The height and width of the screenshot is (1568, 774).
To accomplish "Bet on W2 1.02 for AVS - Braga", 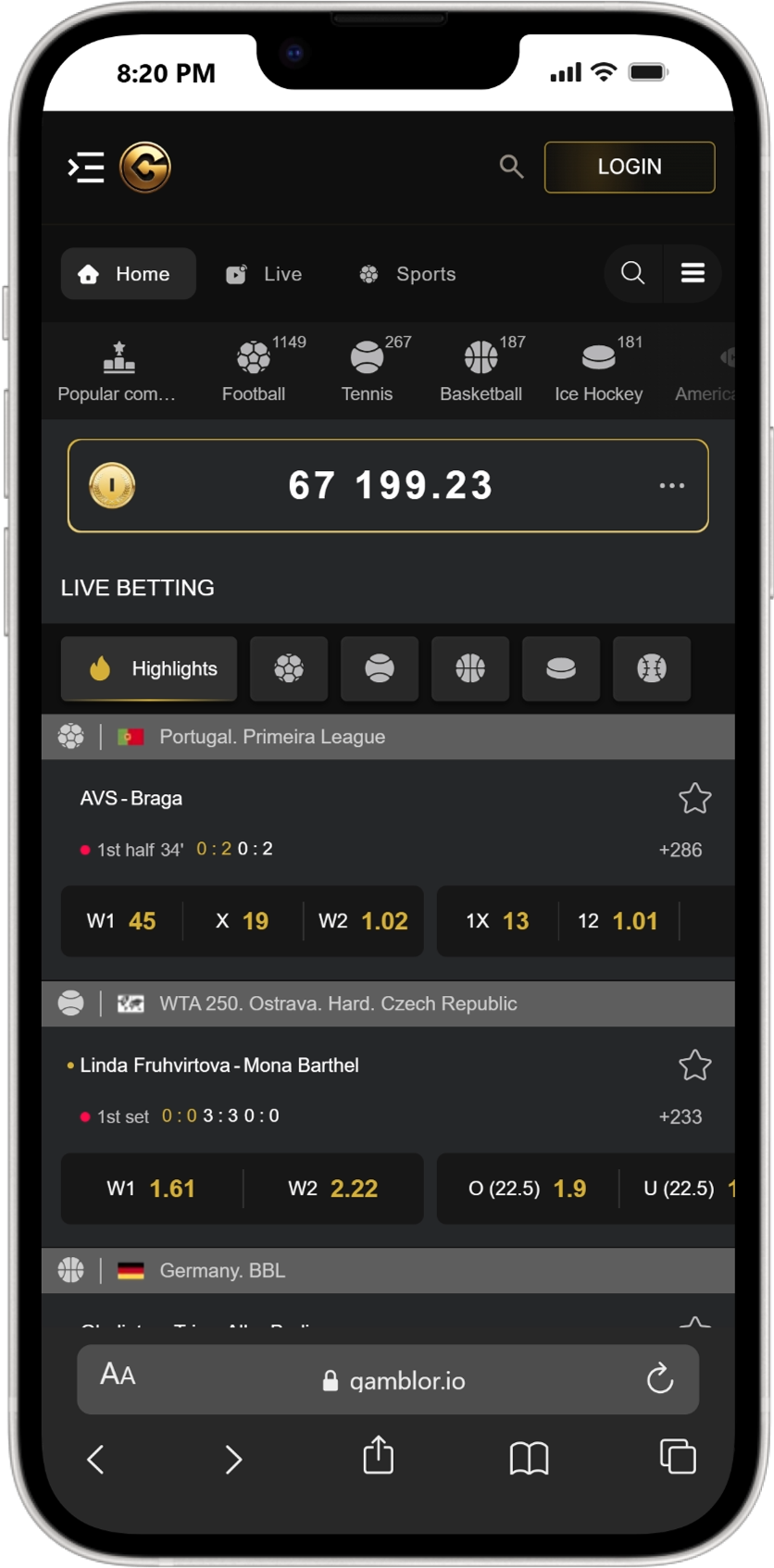I will pyautogui.click(x=363, y=921).
